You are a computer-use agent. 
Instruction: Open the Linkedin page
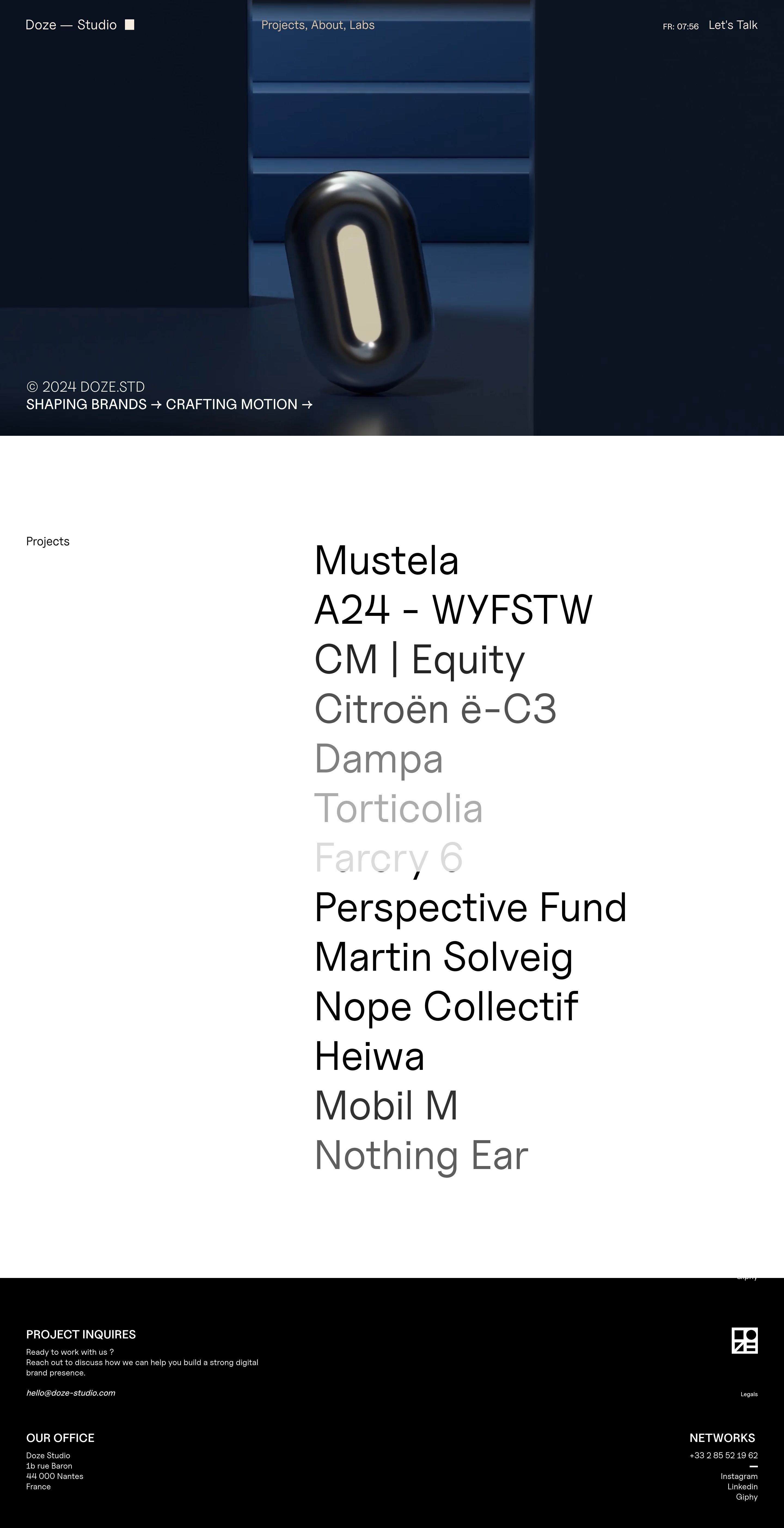click(x=742, y=1487)
